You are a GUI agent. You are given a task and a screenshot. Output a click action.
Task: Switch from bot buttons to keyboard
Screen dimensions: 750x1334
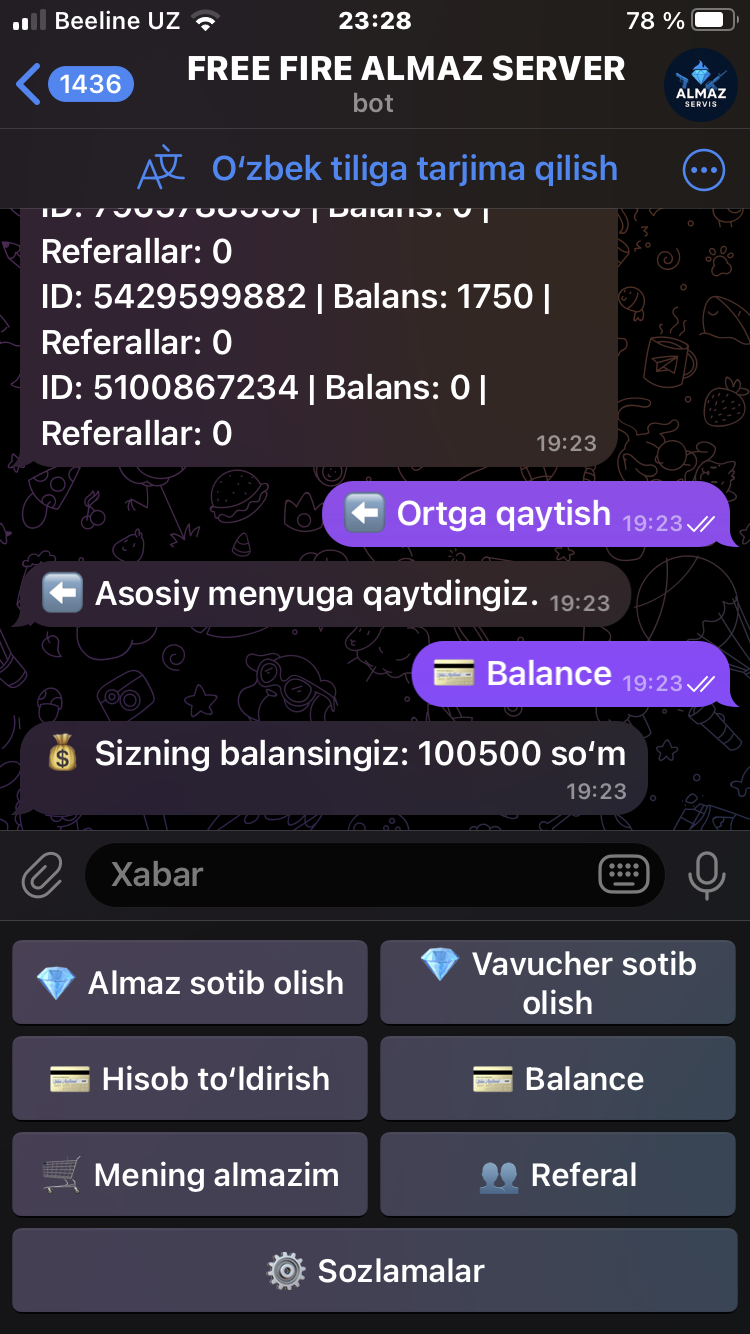pos(624,875)
